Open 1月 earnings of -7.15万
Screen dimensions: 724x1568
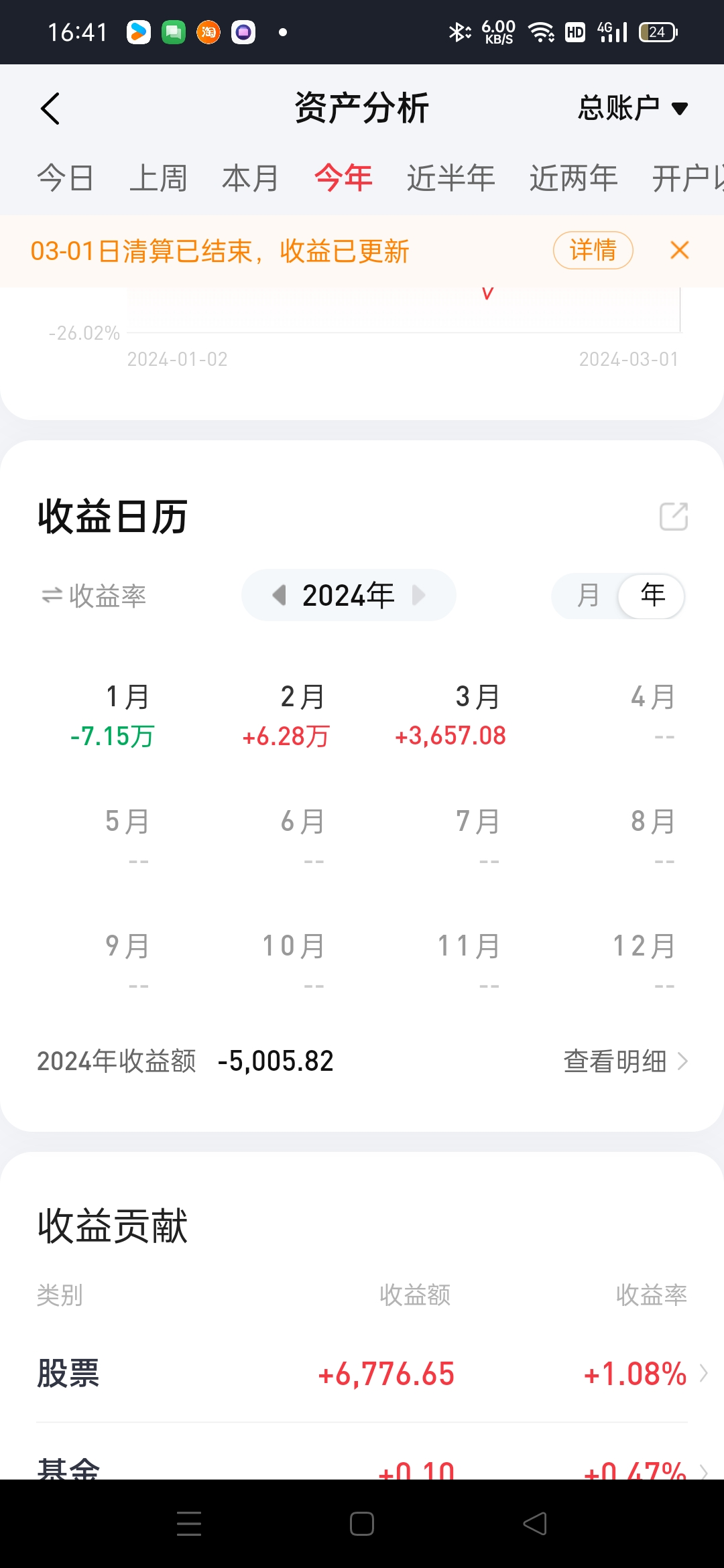tap(113, 716)
